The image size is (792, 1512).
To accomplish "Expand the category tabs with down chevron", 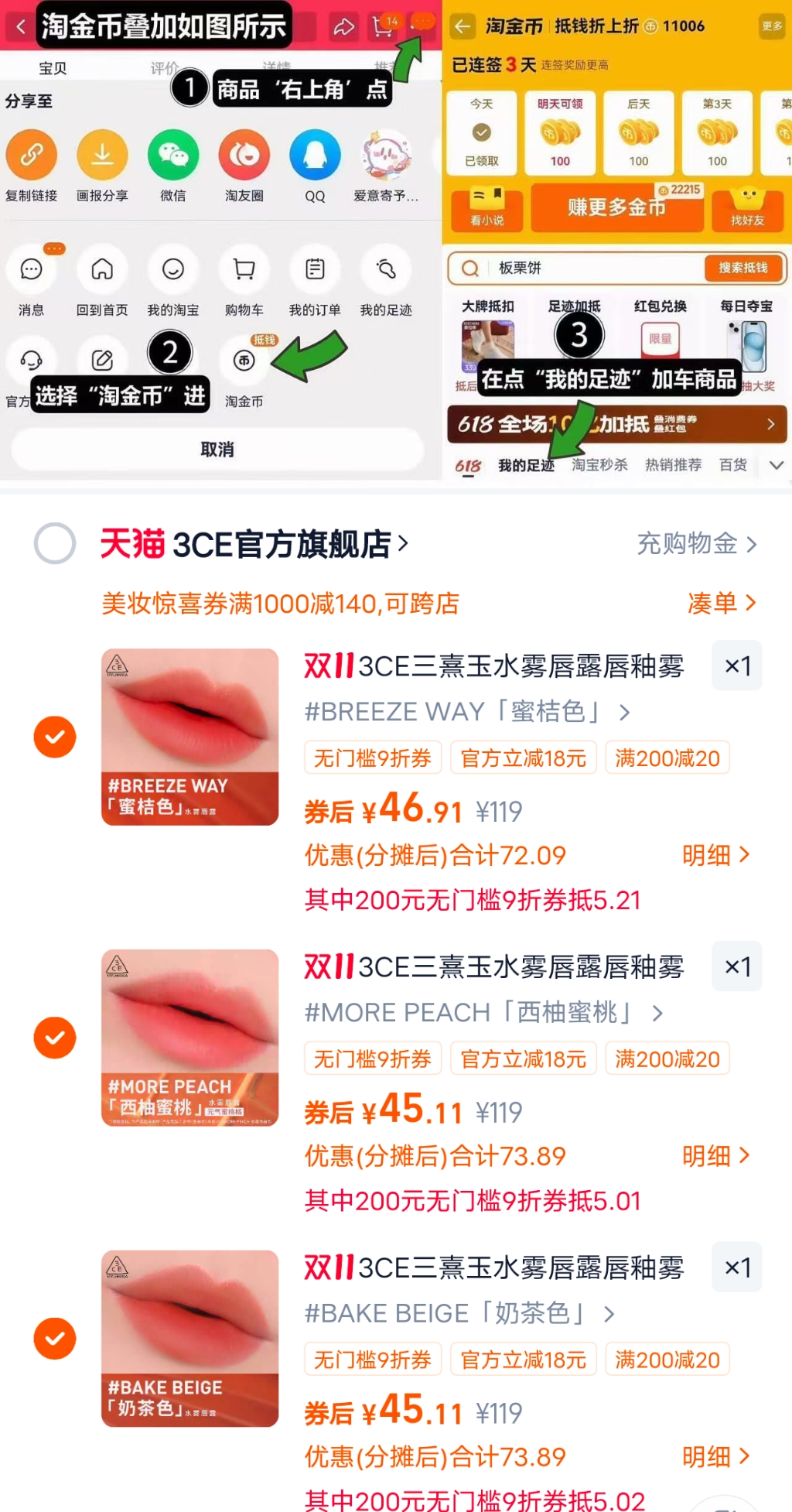I will [x=776, y=464].
